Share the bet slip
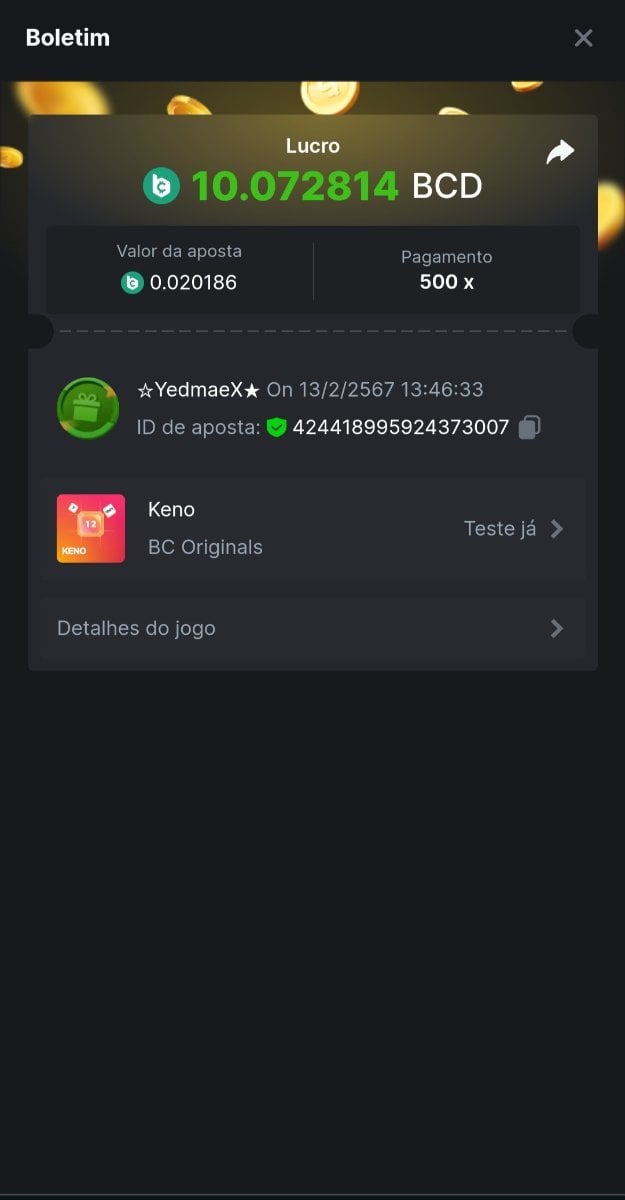The image size is (625, 1200). click(560, 152)
